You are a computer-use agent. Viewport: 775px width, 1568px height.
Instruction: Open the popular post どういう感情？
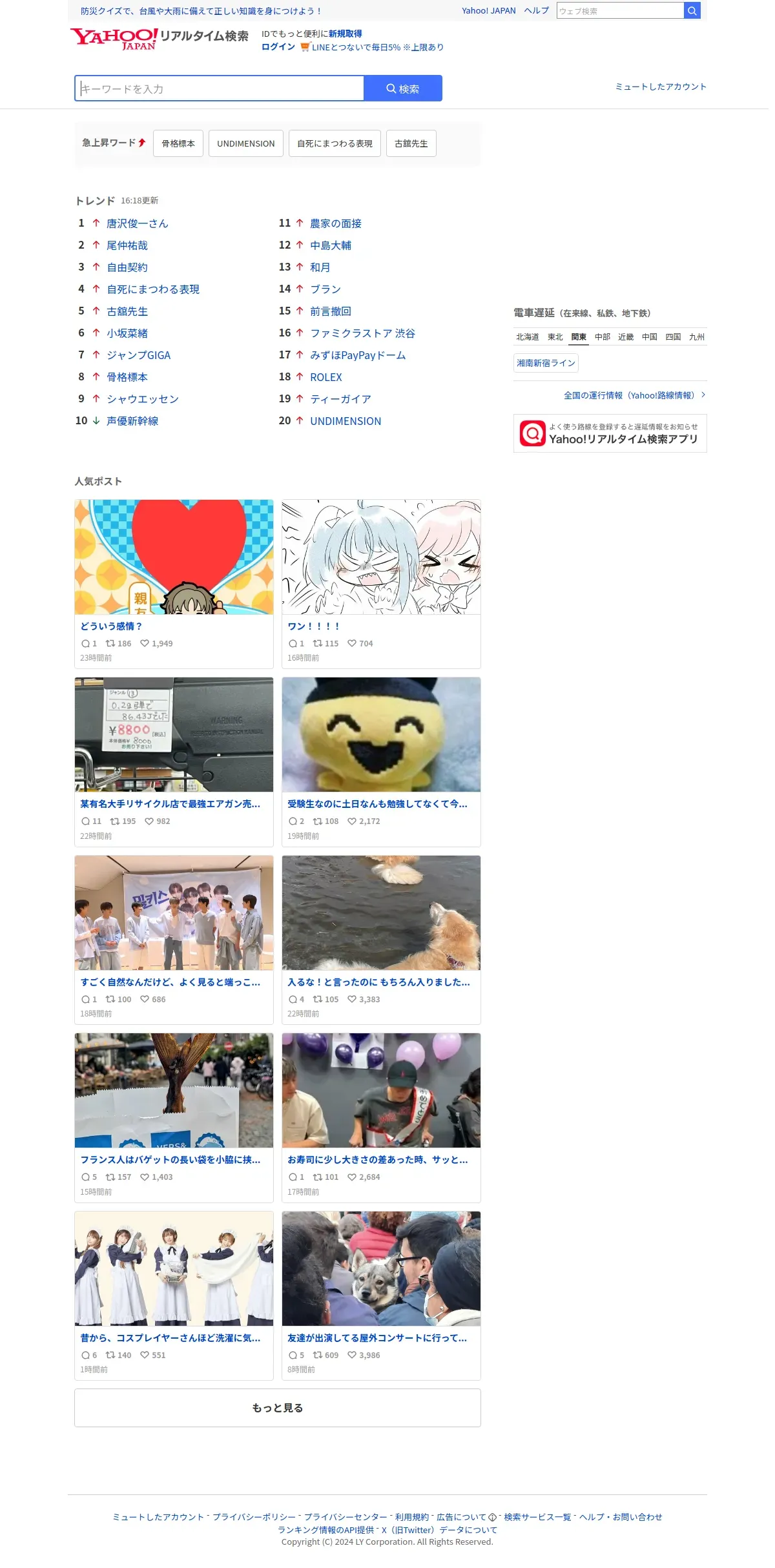[174, 584]
